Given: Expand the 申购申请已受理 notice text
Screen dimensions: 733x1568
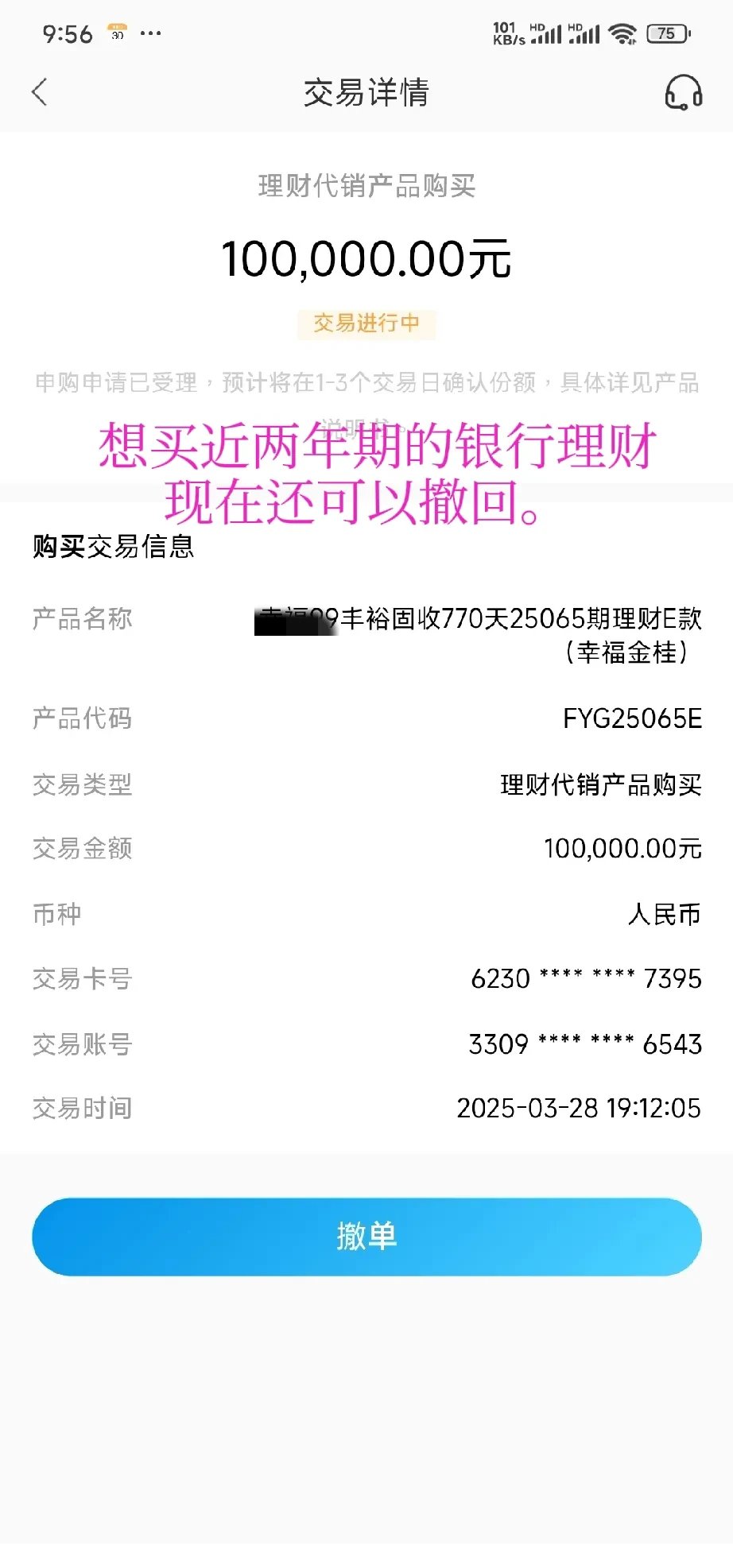Looking at the screenshot, I should click(x=366, y=384).
